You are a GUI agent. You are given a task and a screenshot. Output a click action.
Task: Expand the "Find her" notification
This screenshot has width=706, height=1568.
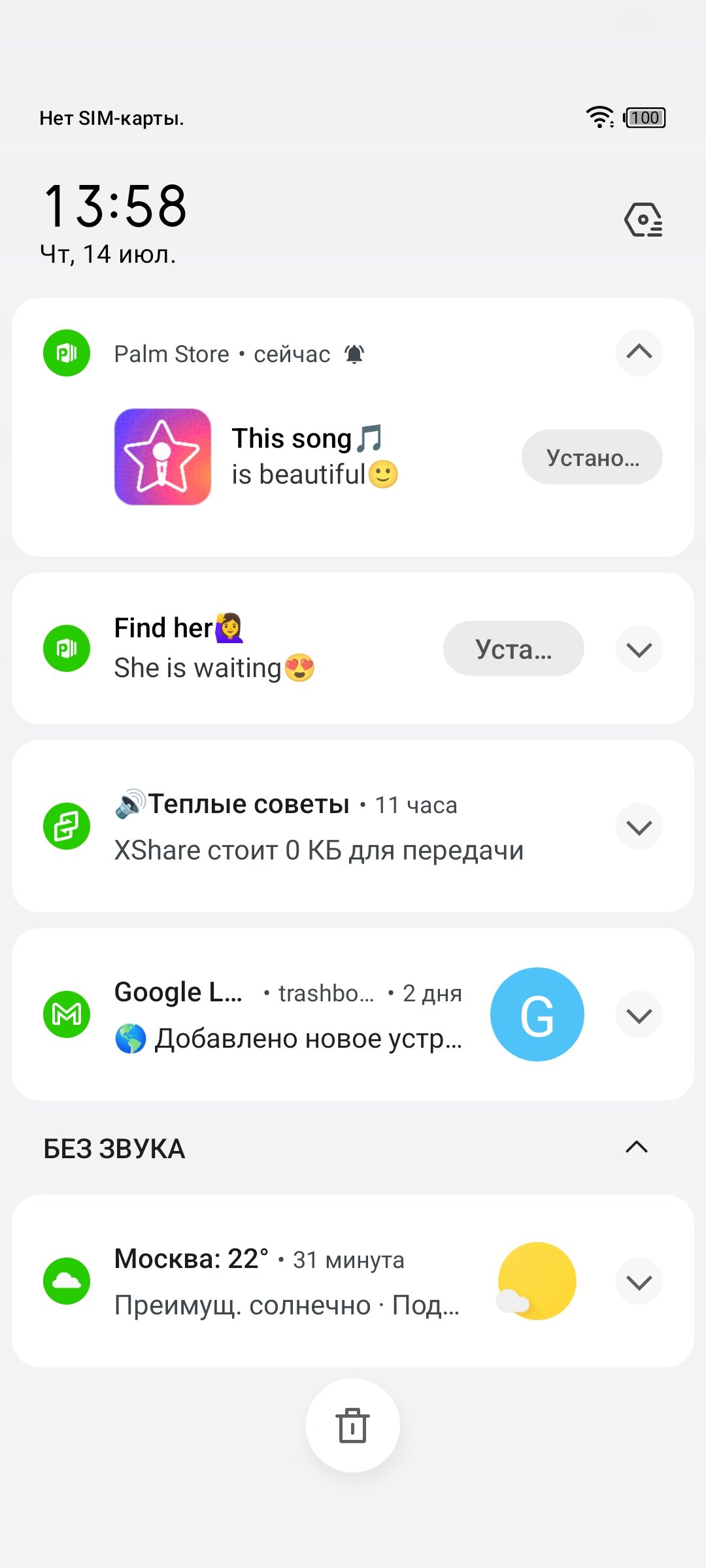[639, 649]
